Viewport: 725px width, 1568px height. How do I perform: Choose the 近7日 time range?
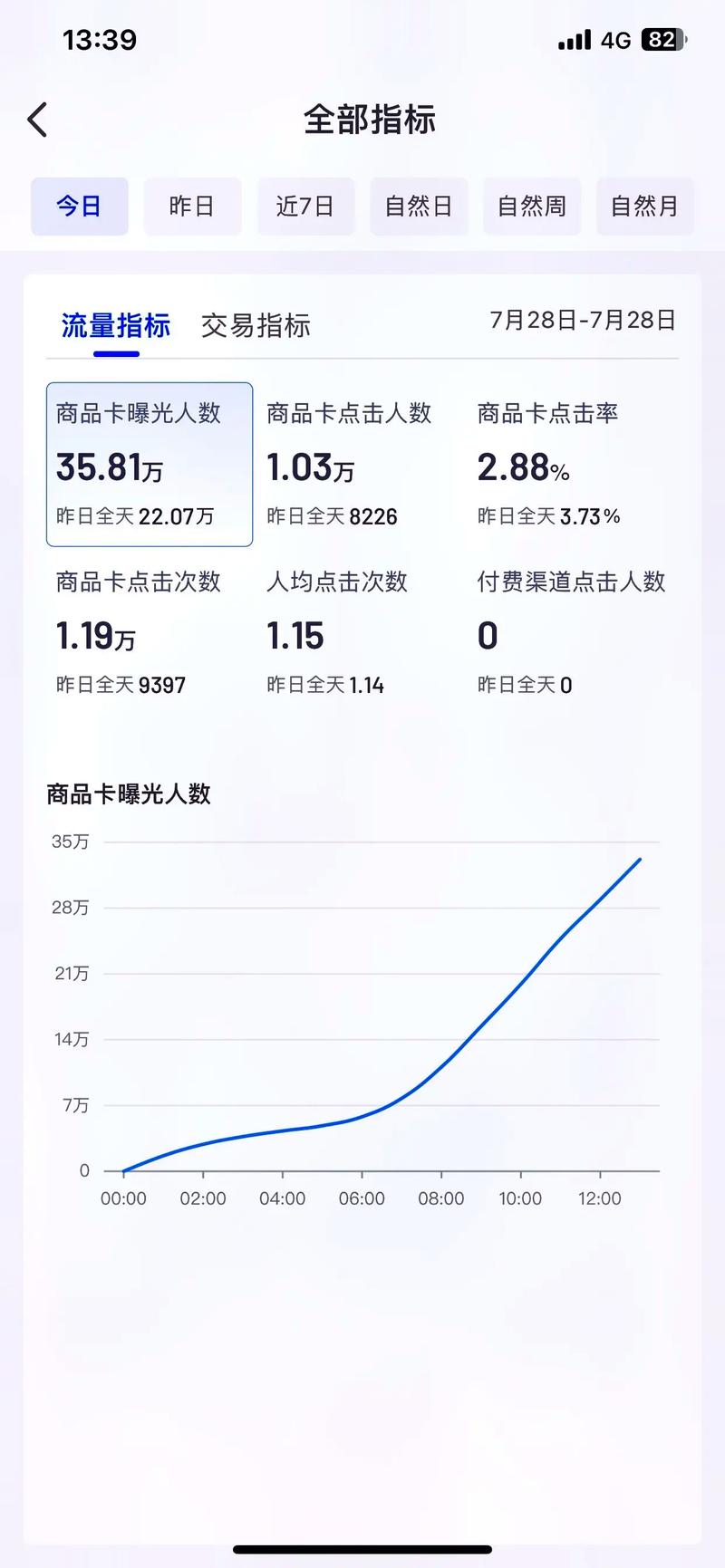click(305, 207)
